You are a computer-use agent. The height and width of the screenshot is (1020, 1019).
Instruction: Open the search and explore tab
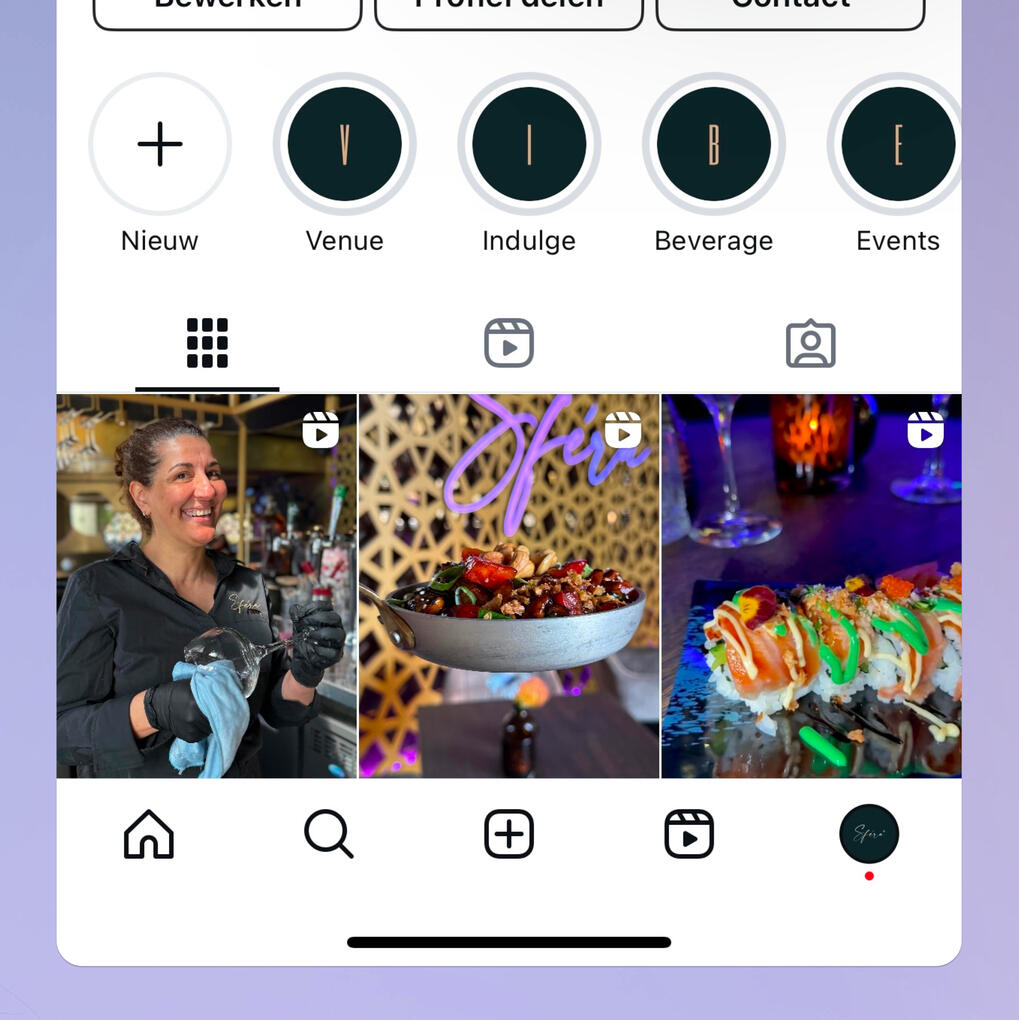tap(329, 834)
